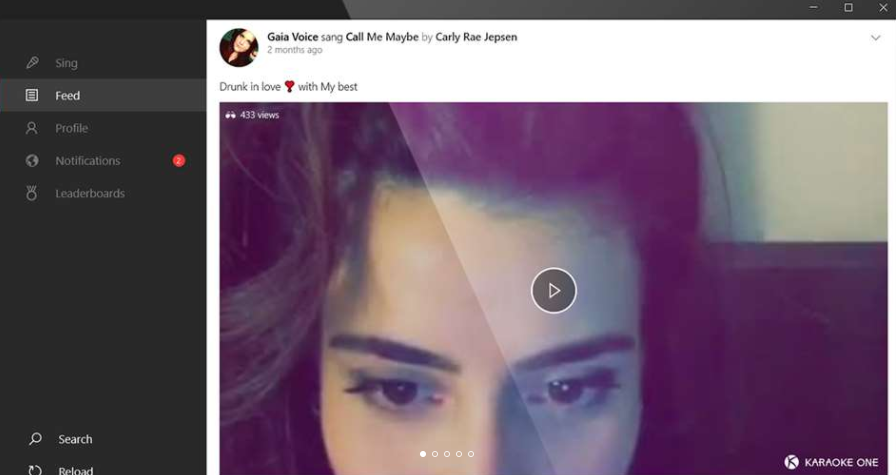
Task: View the Leaderboards
Action: [x=89, y=193]
